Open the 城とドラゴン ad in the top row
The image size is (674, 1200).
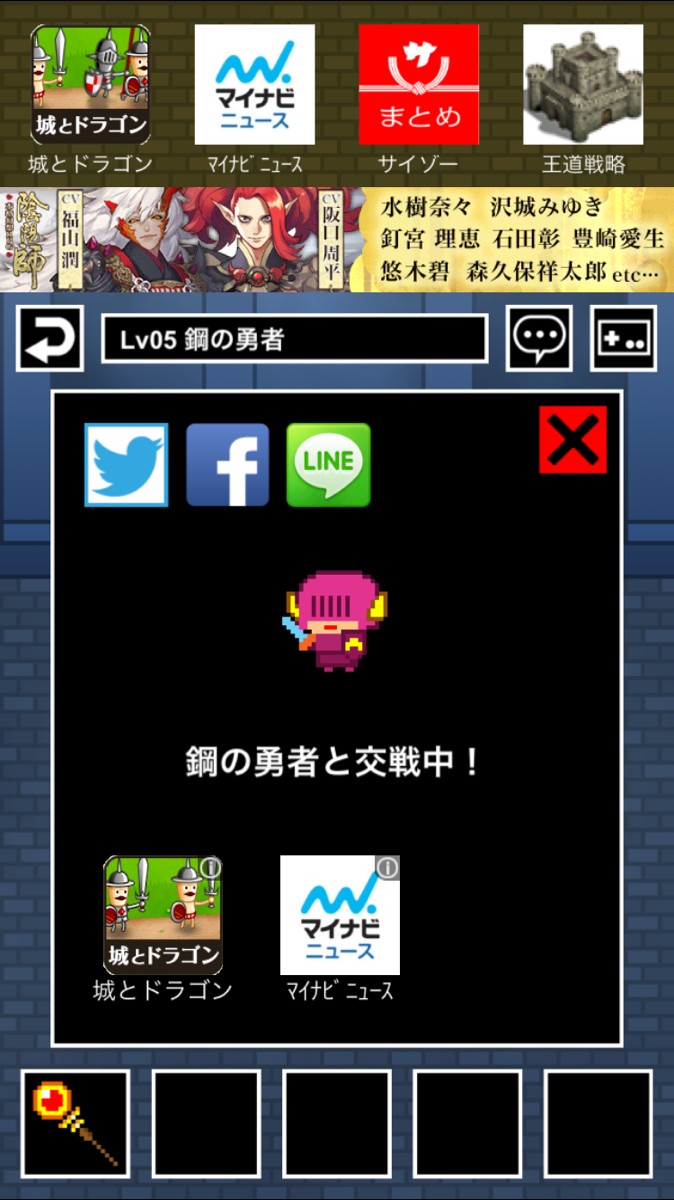point(91,98)
